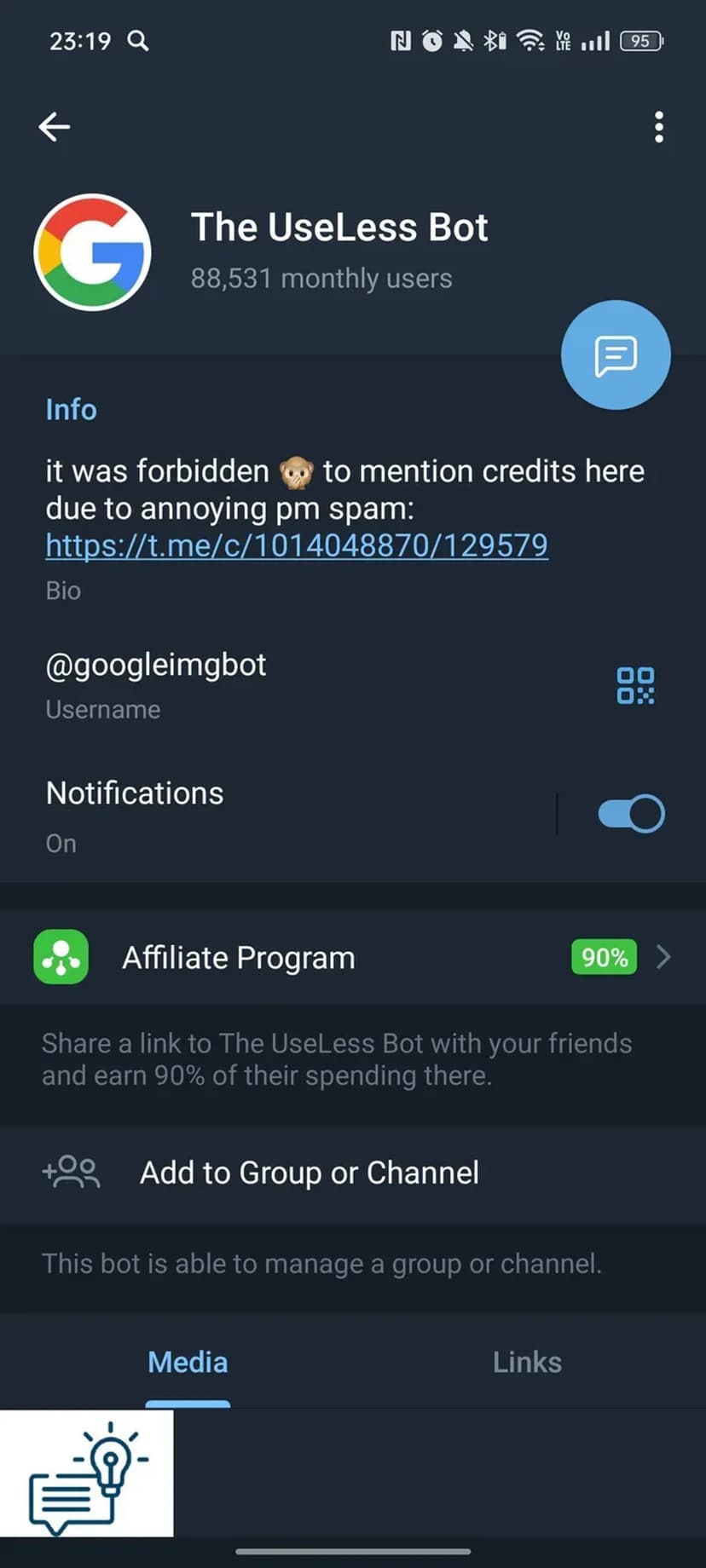The image size is (706, 1568).
Task: Open the t.me link in the bio
Action: tap(297, 545)
